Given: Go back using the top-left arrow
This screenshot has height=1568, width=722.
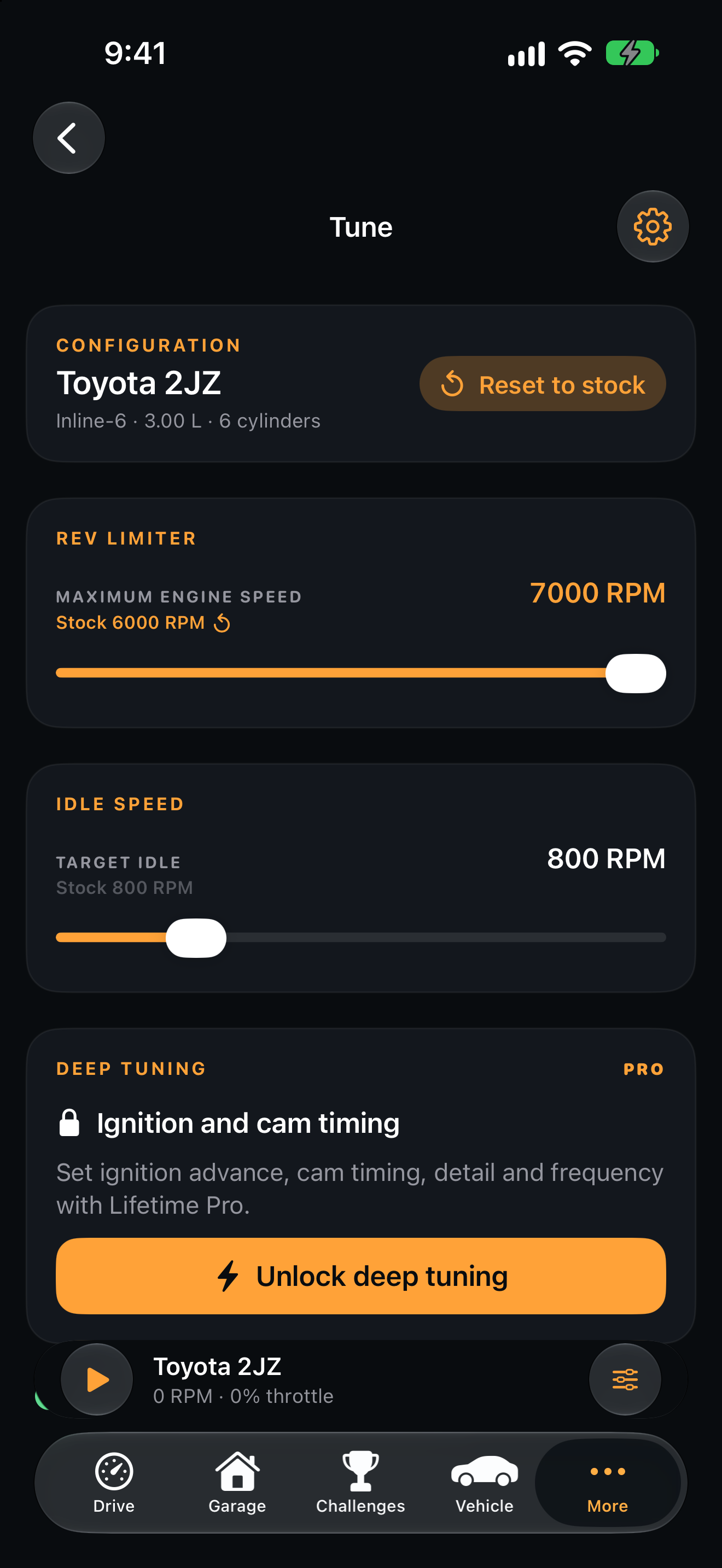Looking at the screenshot, I should [69, 138].
